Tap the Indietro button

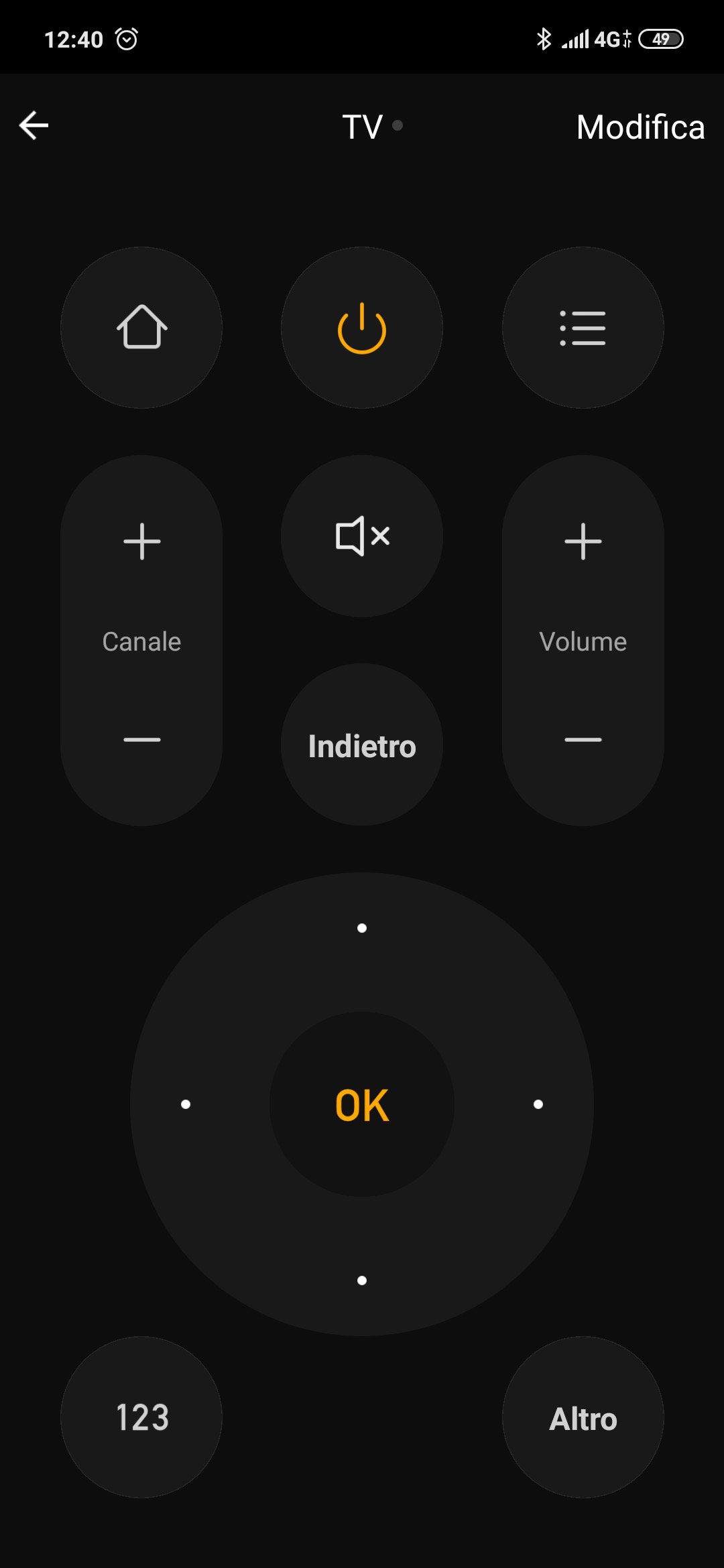coord(362,745)
